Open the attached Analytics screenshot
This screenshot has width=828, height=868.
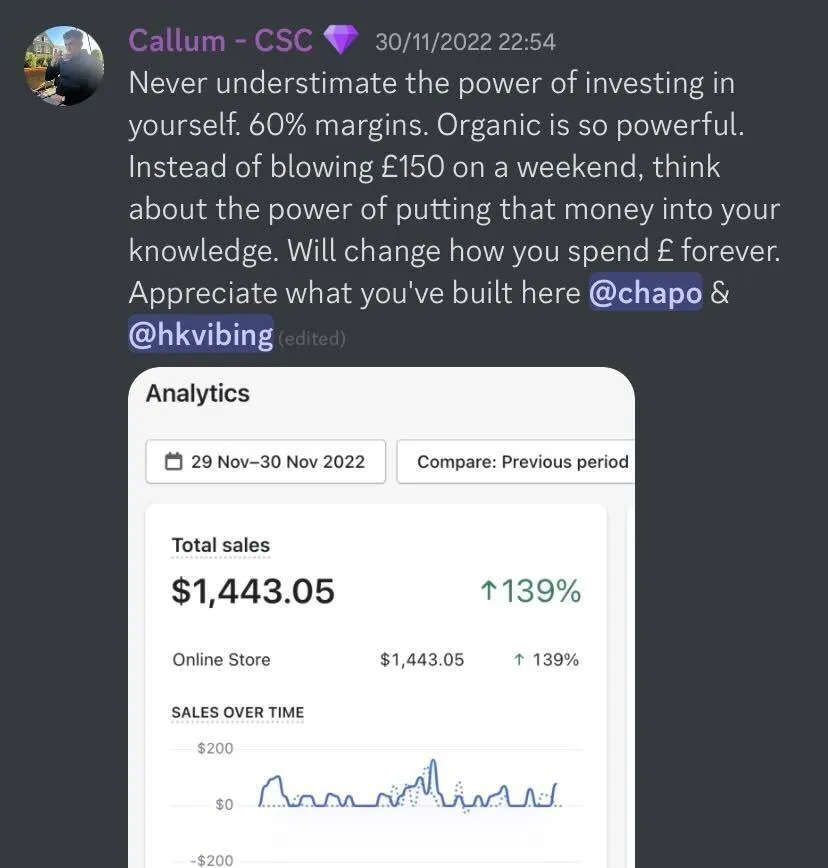381,617
